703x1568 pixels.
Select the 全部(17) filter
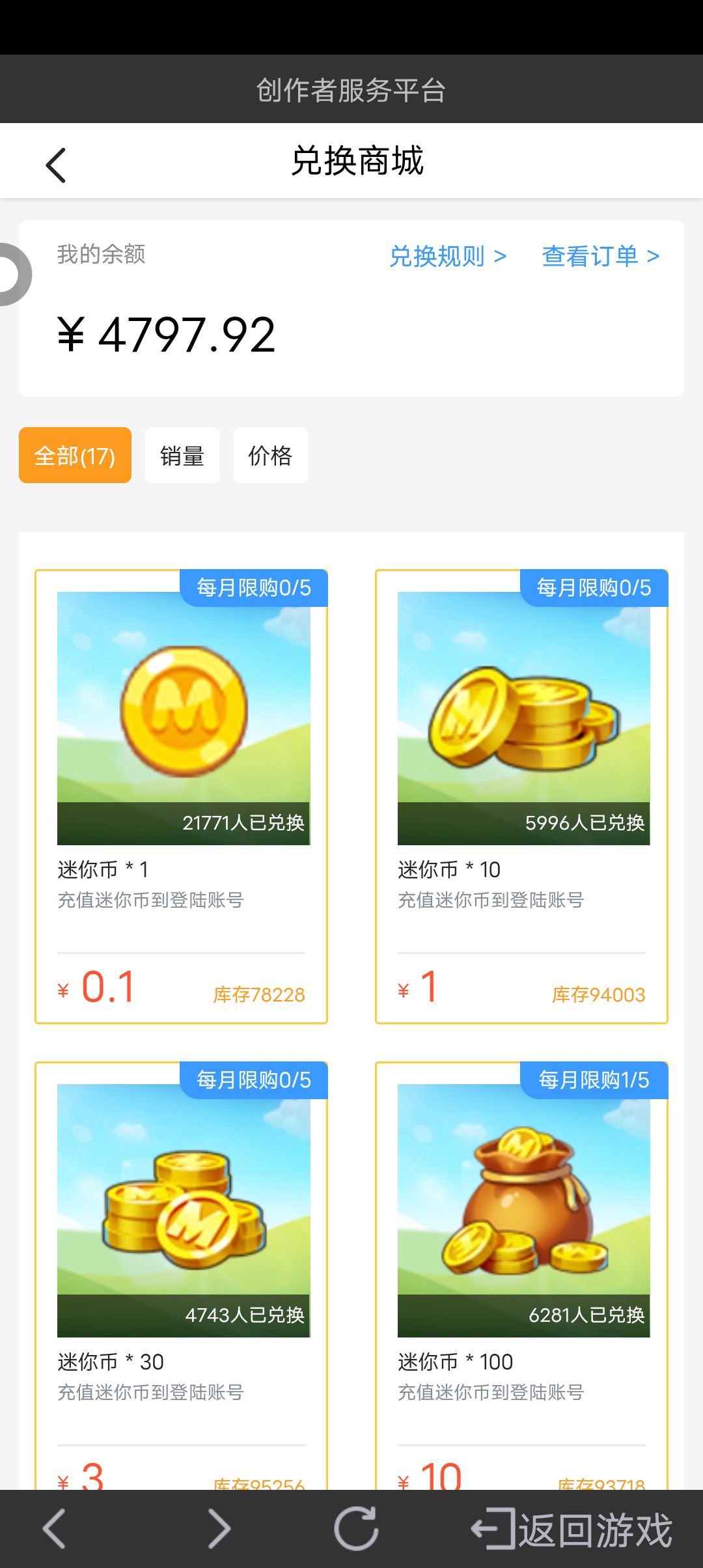[75, 455]
